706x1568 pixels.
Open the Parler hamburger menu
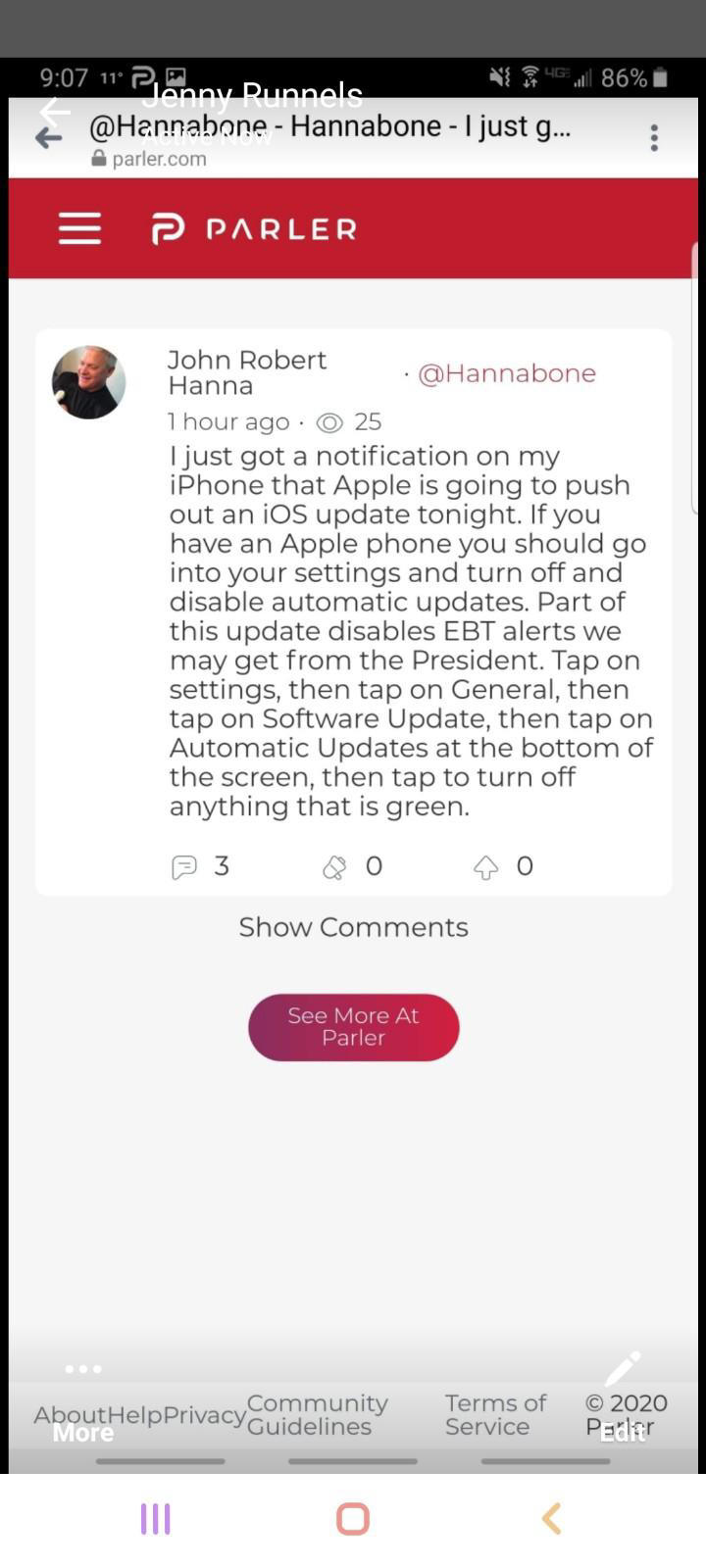click(x=79, y=228)
